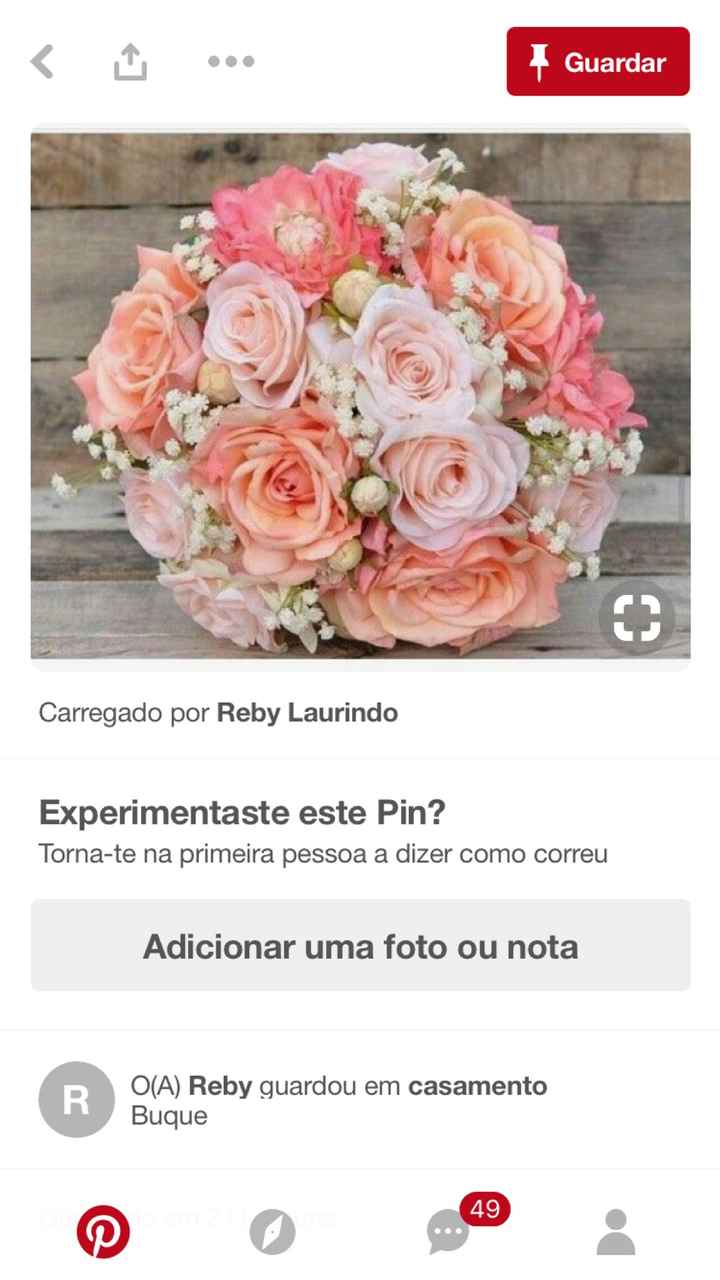The width and height of the screenshot is (720, 1280).
Task: Switch to the Pinterest home tab
Action: tap(103, 1232)
